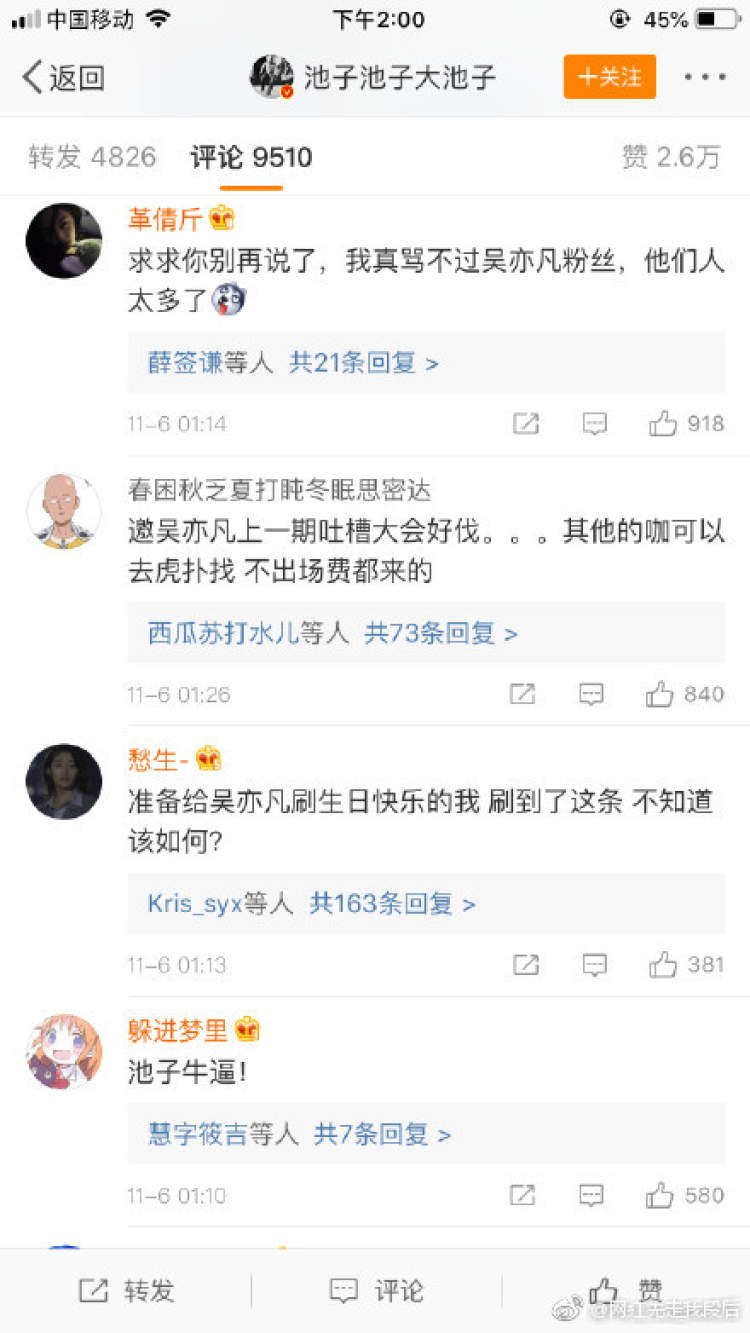Image resolution: width=750 pixels, height=1333 pixels.
Task: Like 革倩斤's comment with 918 likes
Action: 664,424
